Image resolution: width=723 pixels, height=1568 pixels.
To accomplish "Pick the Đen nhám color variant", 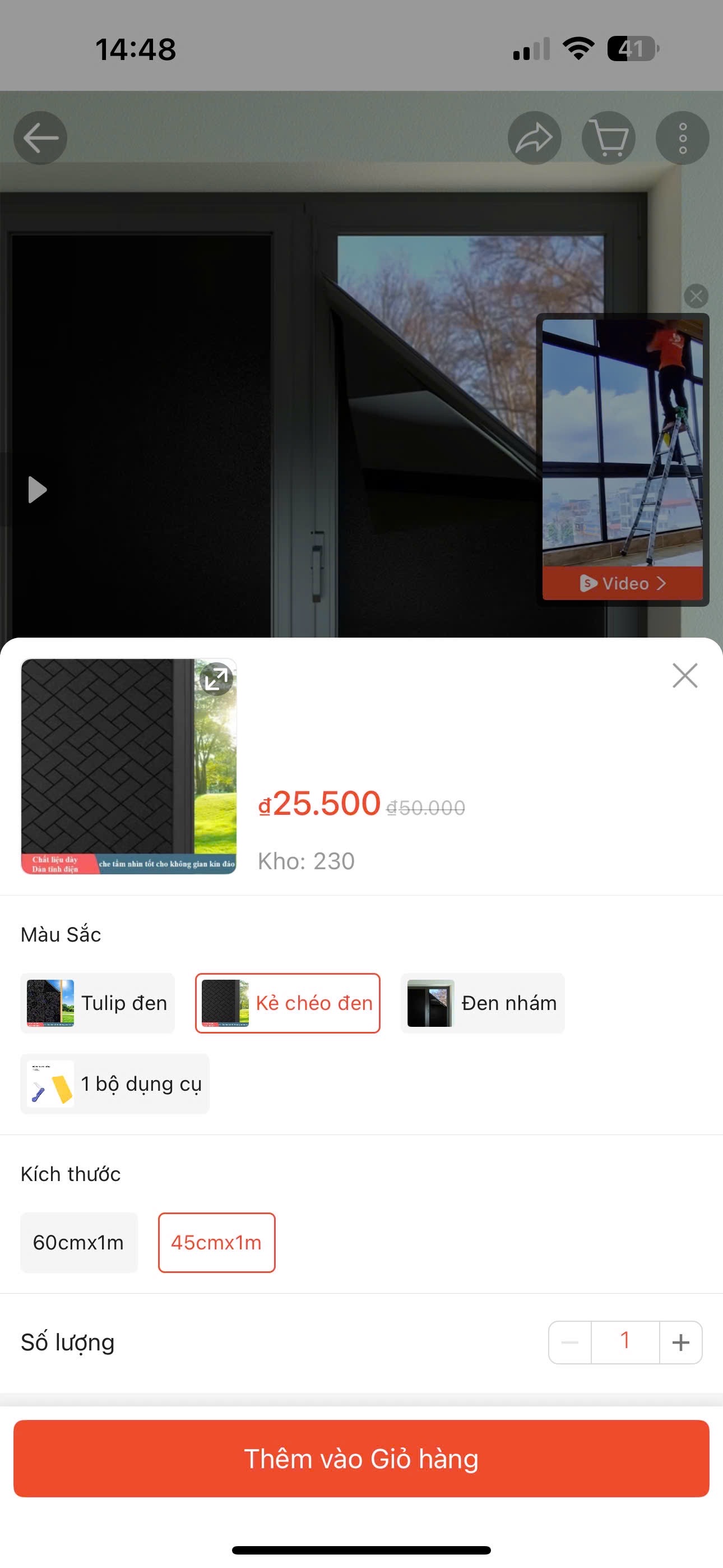I will click(x=482, y=1003).
